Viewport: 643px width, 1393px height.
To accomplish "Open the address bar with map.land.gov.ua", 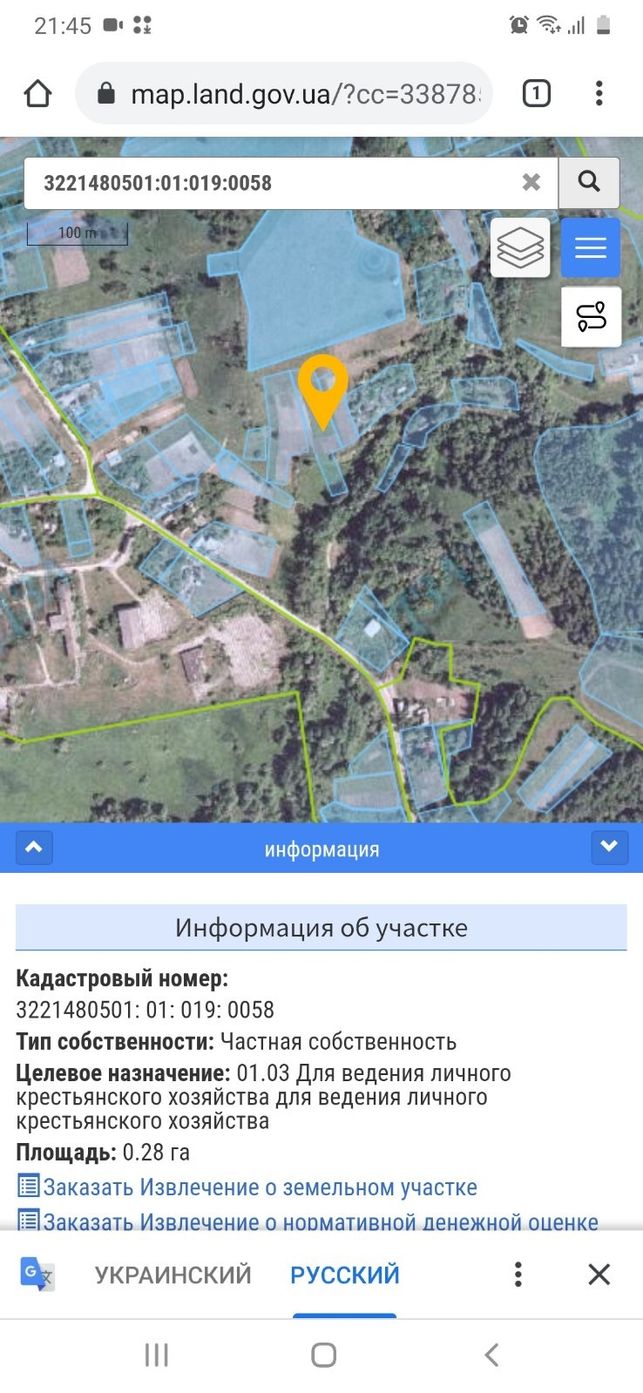I will click(x=284, y=94).
